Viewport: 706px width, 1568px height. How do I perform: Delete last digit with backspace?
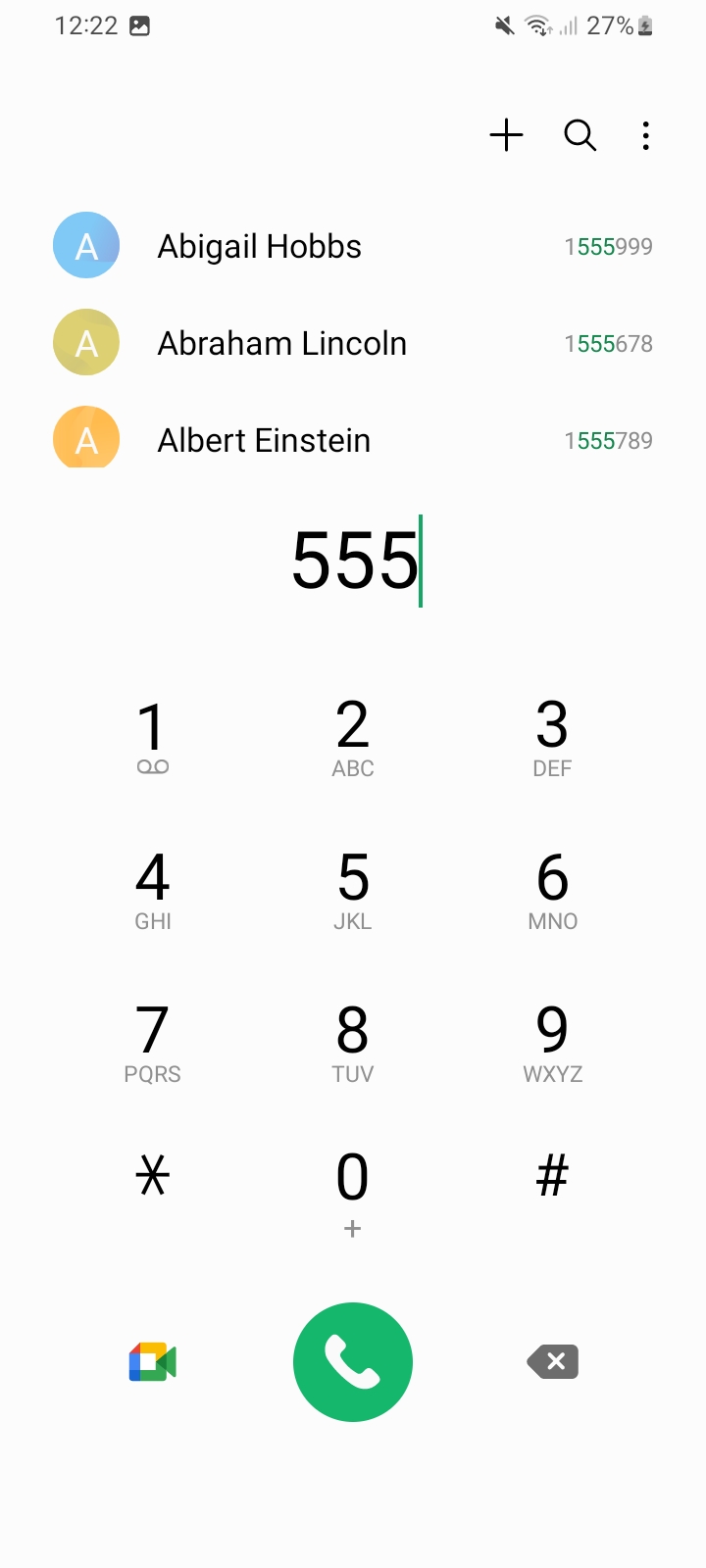tap(553, 1361)
